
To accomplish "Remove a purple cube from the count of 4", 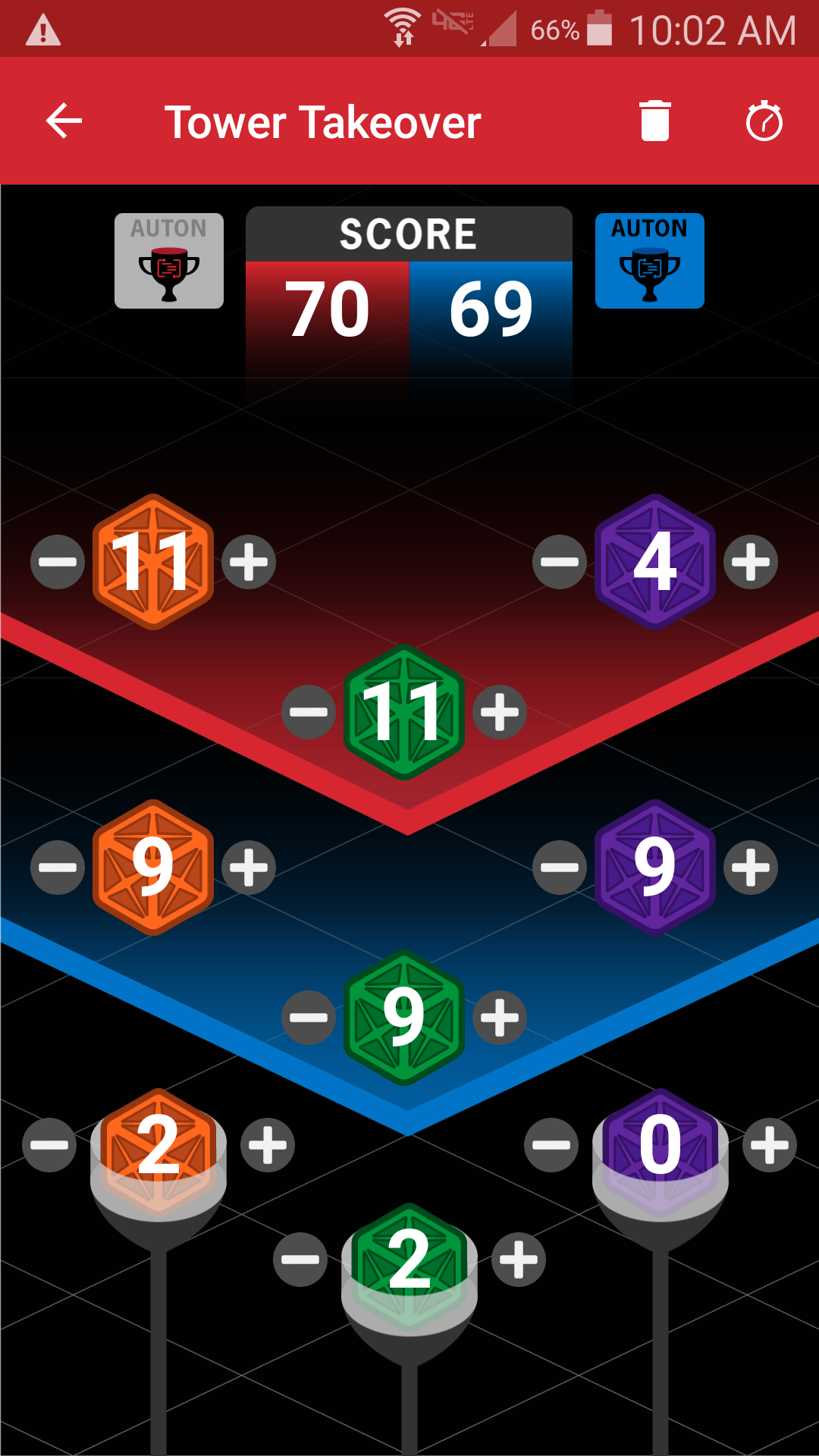I will pyautogui.click(x=560, y=562).
